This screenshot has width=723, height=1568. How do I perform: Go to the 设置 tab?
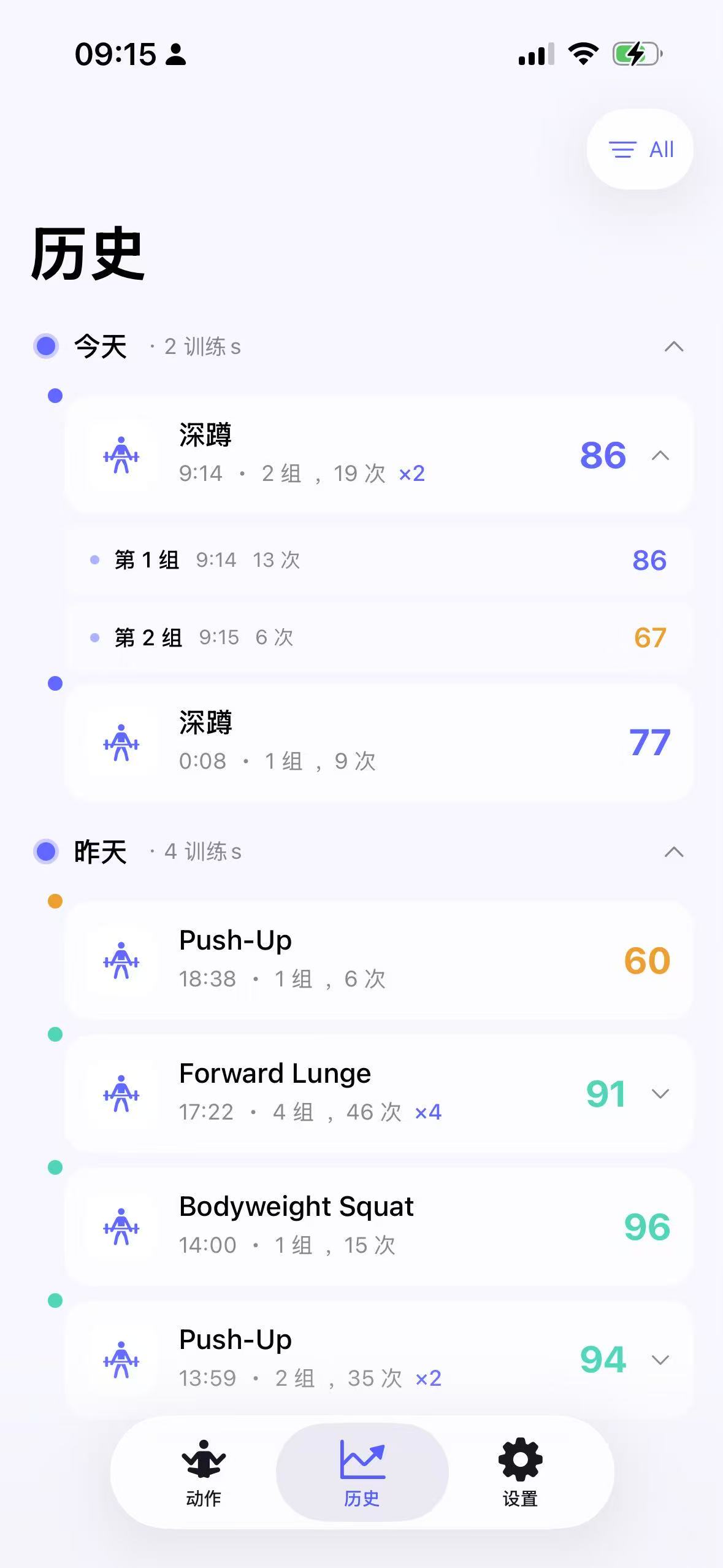click(x=520, y=1472)
